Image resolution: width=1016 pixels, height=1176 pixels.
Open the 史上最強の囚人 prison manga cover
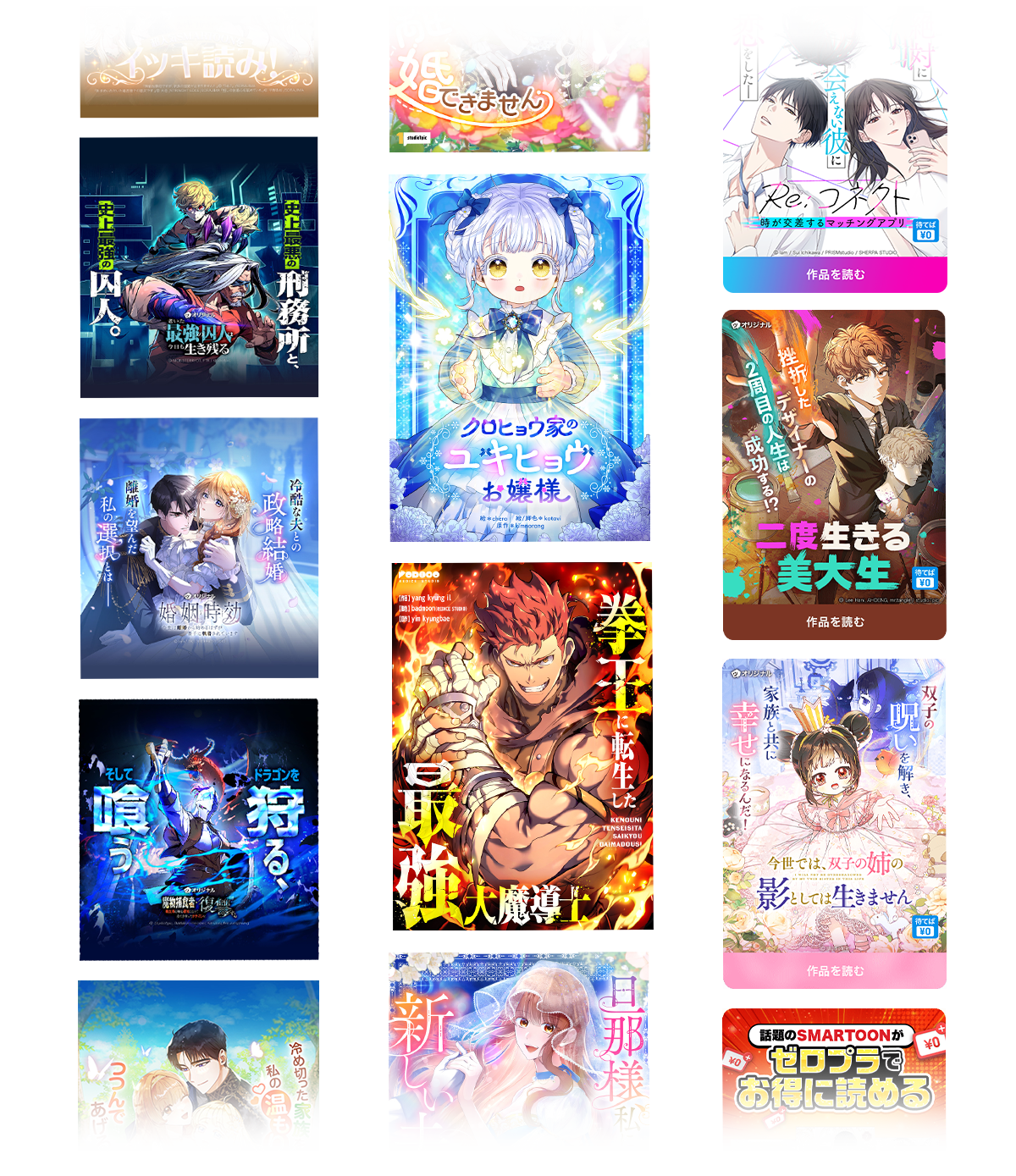199,268
